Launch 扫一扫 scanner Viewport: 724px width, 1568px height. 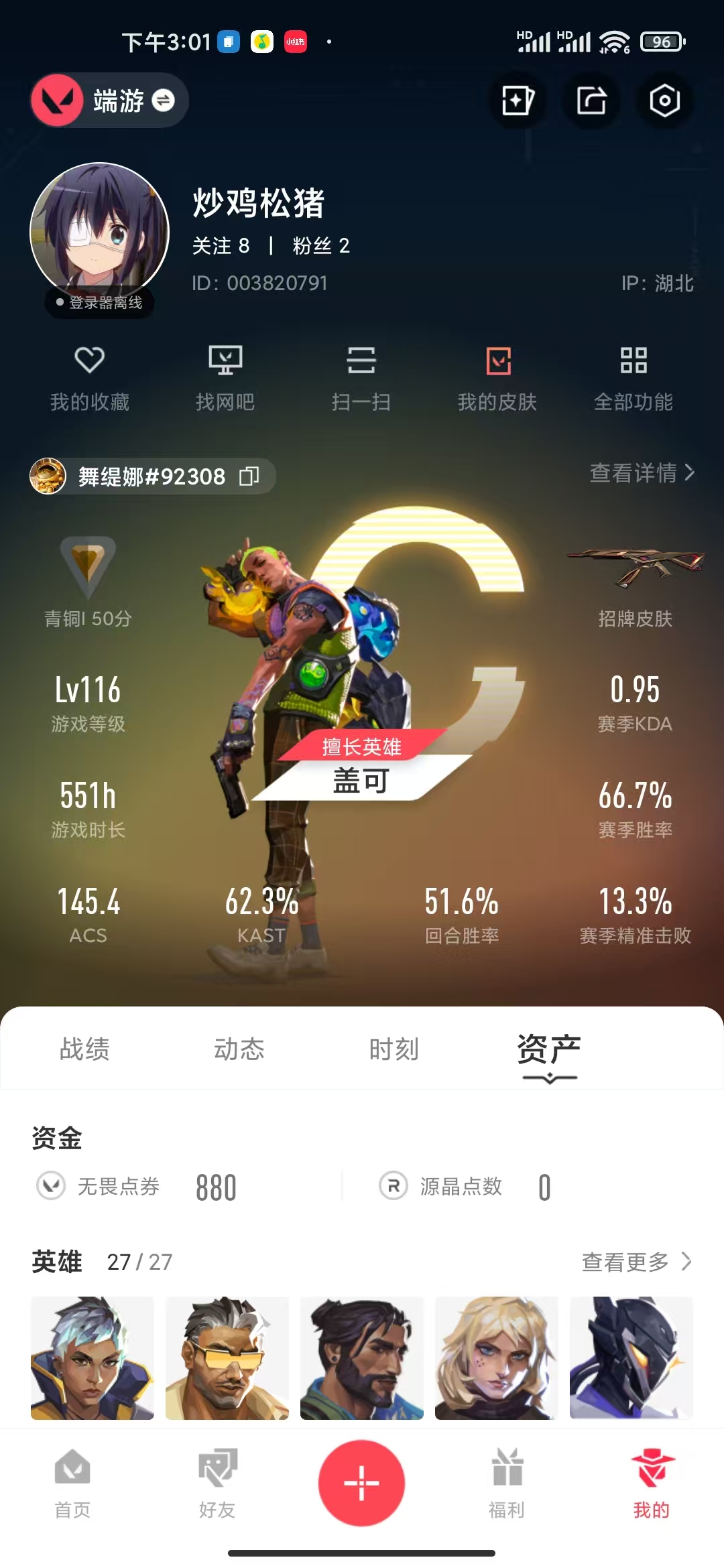(x=361, y=379)
